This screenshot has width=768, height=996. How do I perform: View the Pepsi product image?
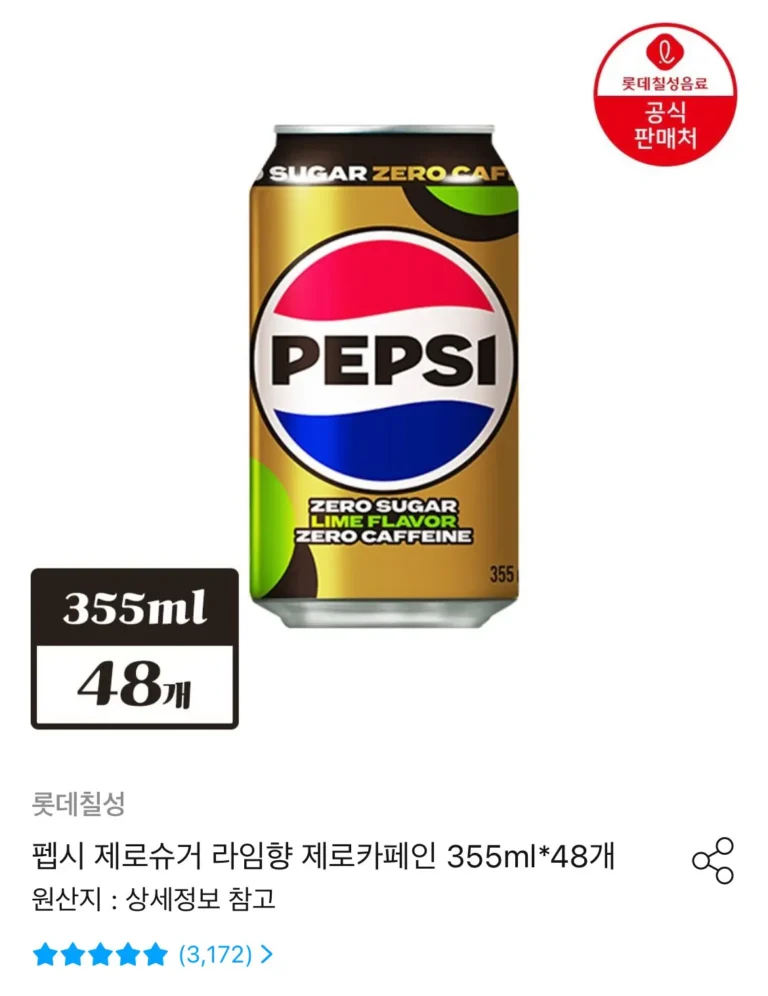384,375
